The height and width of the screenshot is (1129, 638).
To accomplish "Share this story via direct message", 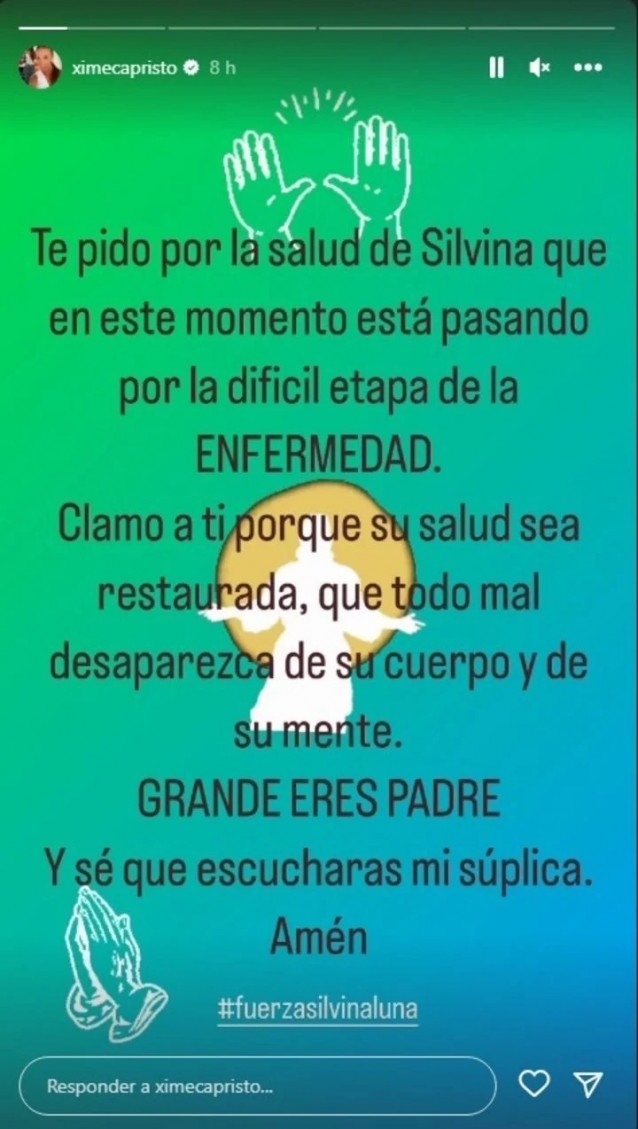I will pos(588,1084).
